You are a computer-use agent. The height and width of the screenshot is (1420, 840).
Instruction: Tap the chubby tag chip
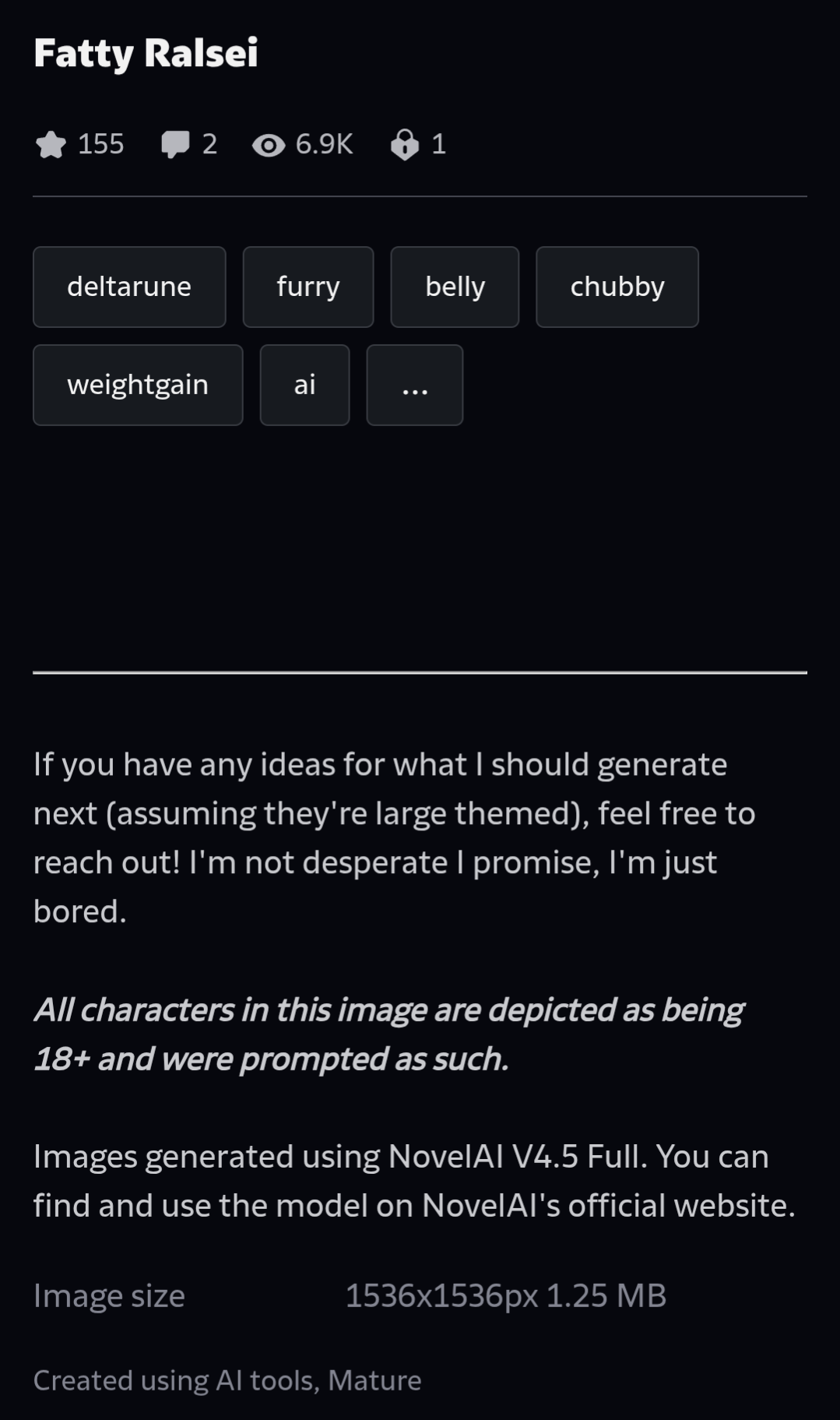coord(617,287)
